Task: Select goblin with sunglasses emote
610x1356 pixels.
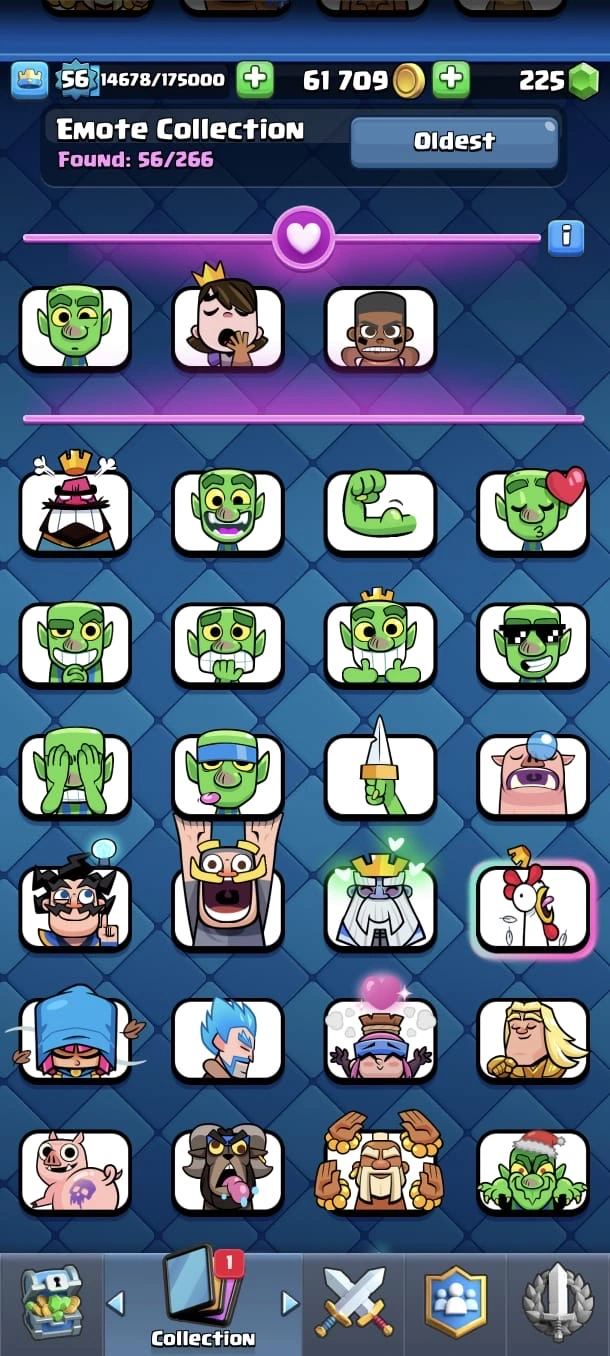Action: coord(532,644)
